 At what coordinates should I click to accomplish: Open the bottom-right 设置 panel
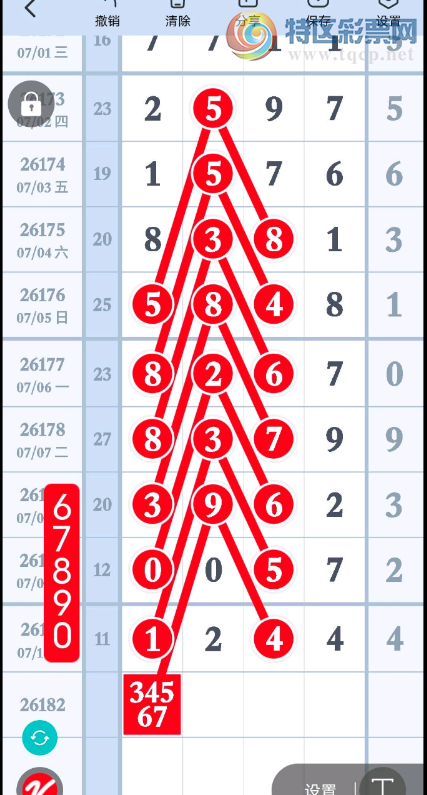320,789
